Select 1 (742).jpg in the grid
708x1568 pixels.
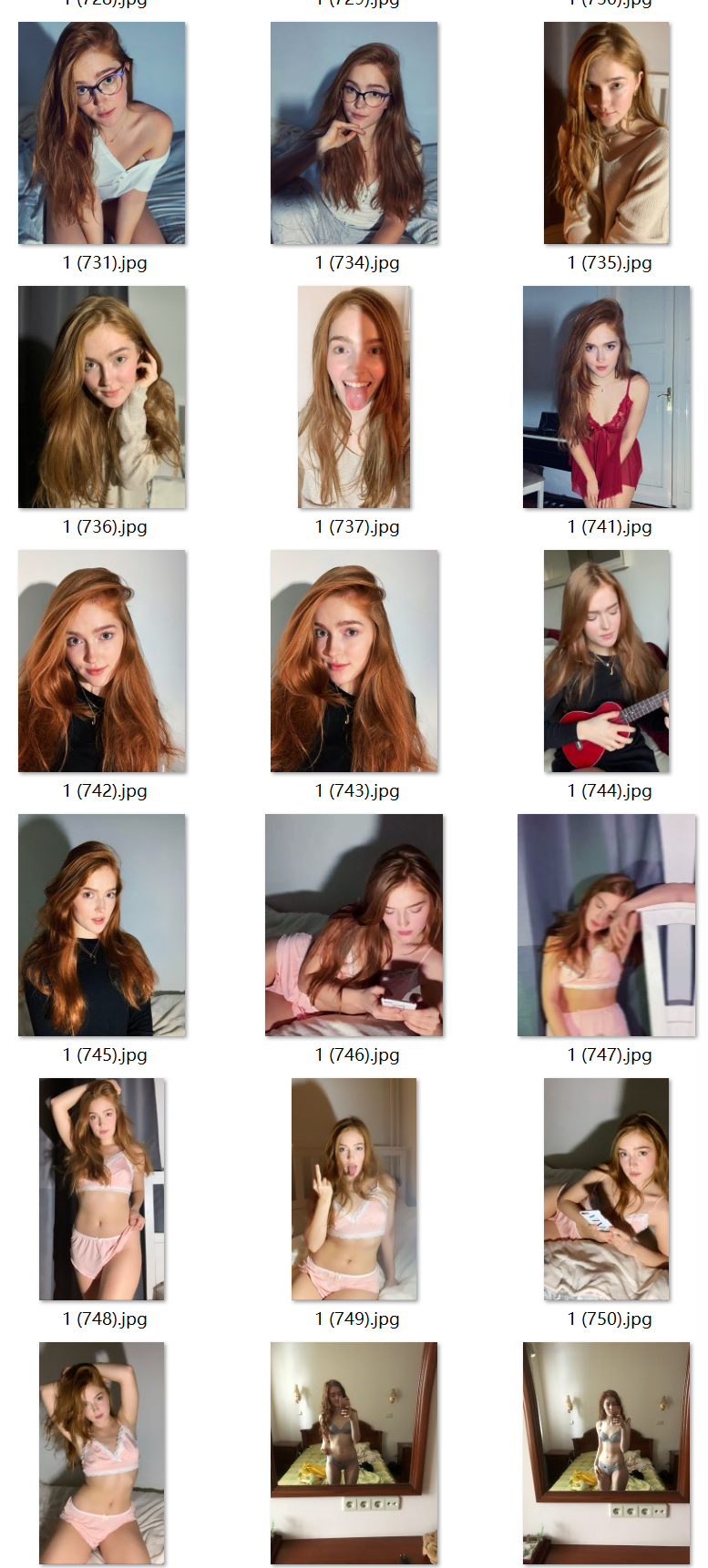[102, 660]
